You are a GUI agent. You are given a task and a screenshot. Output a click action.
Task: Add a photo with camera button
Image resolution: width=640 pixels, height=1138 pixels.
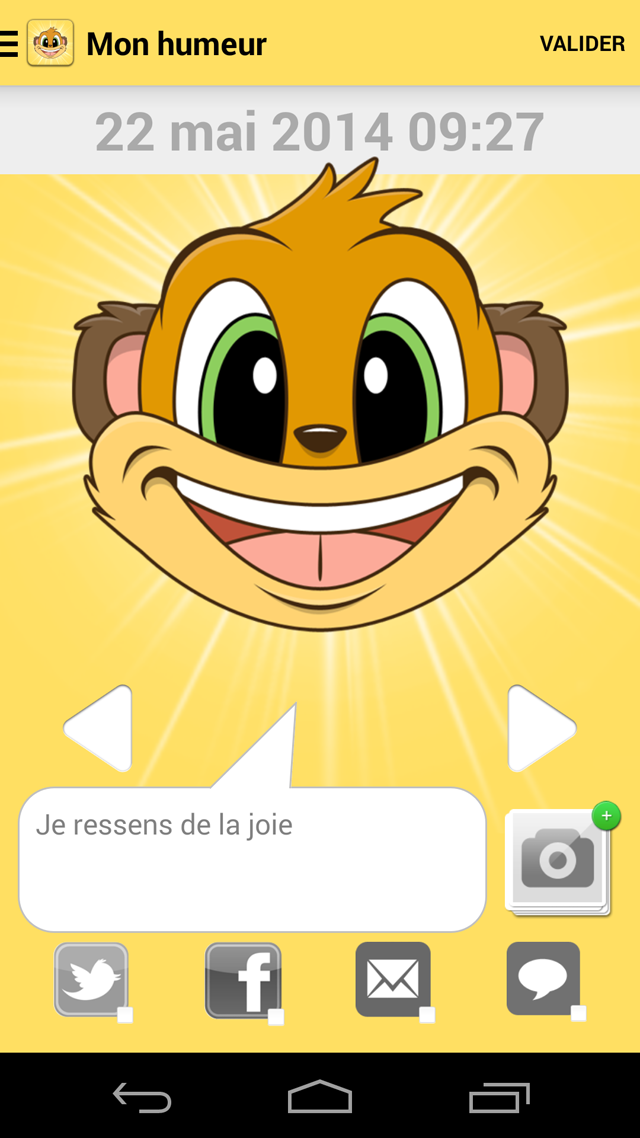pyautogui.click(x=559, y=860)
